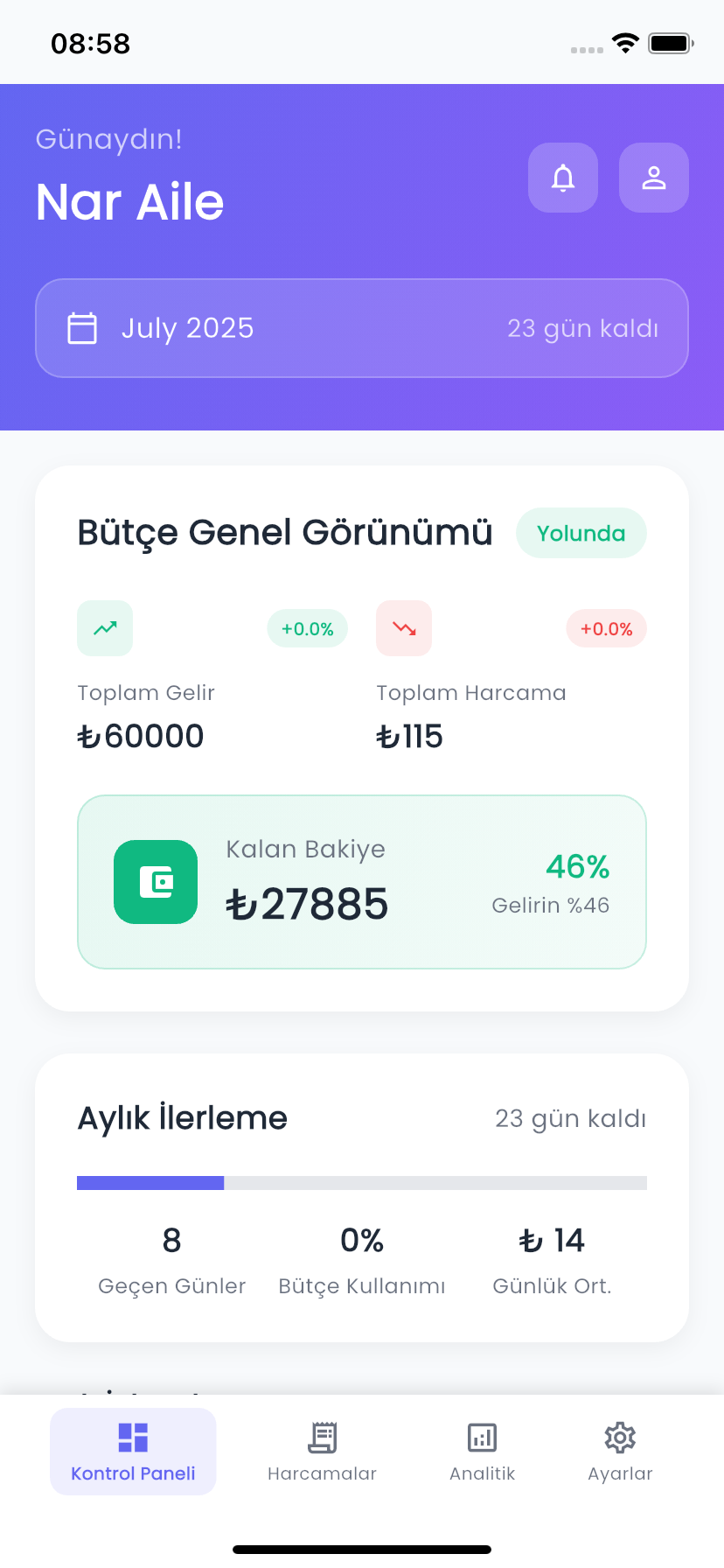Switch to the Harcamalar tab

coord(322,1452)
